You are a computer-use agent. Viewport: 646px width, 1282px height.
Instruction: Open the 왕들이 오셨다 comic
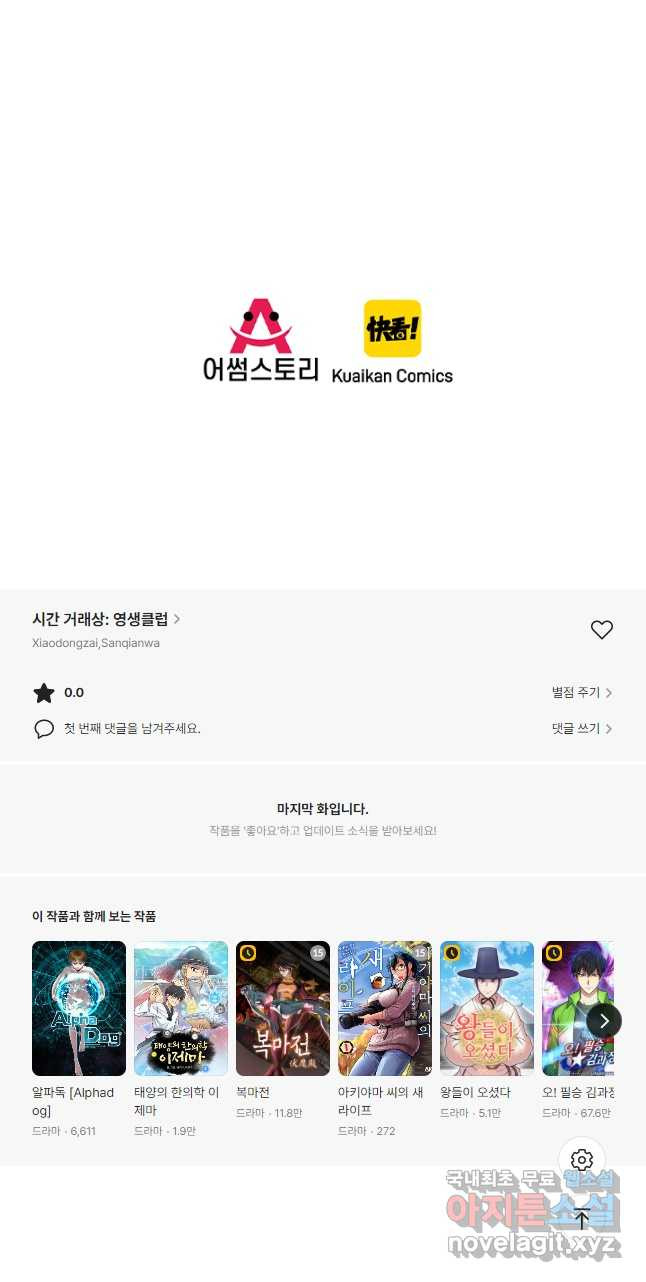(x=487, y=1008)
